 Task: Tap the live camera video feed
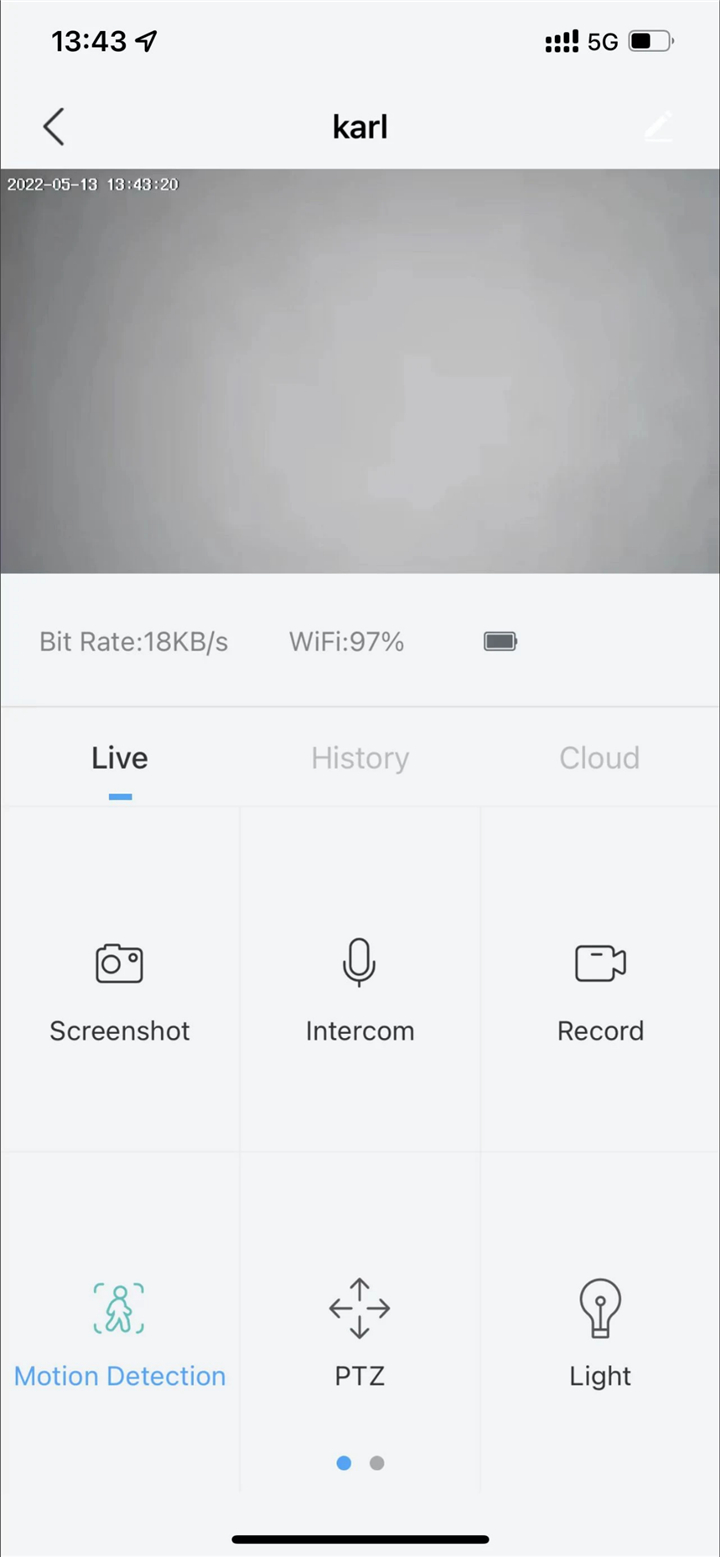click(360, 371)
